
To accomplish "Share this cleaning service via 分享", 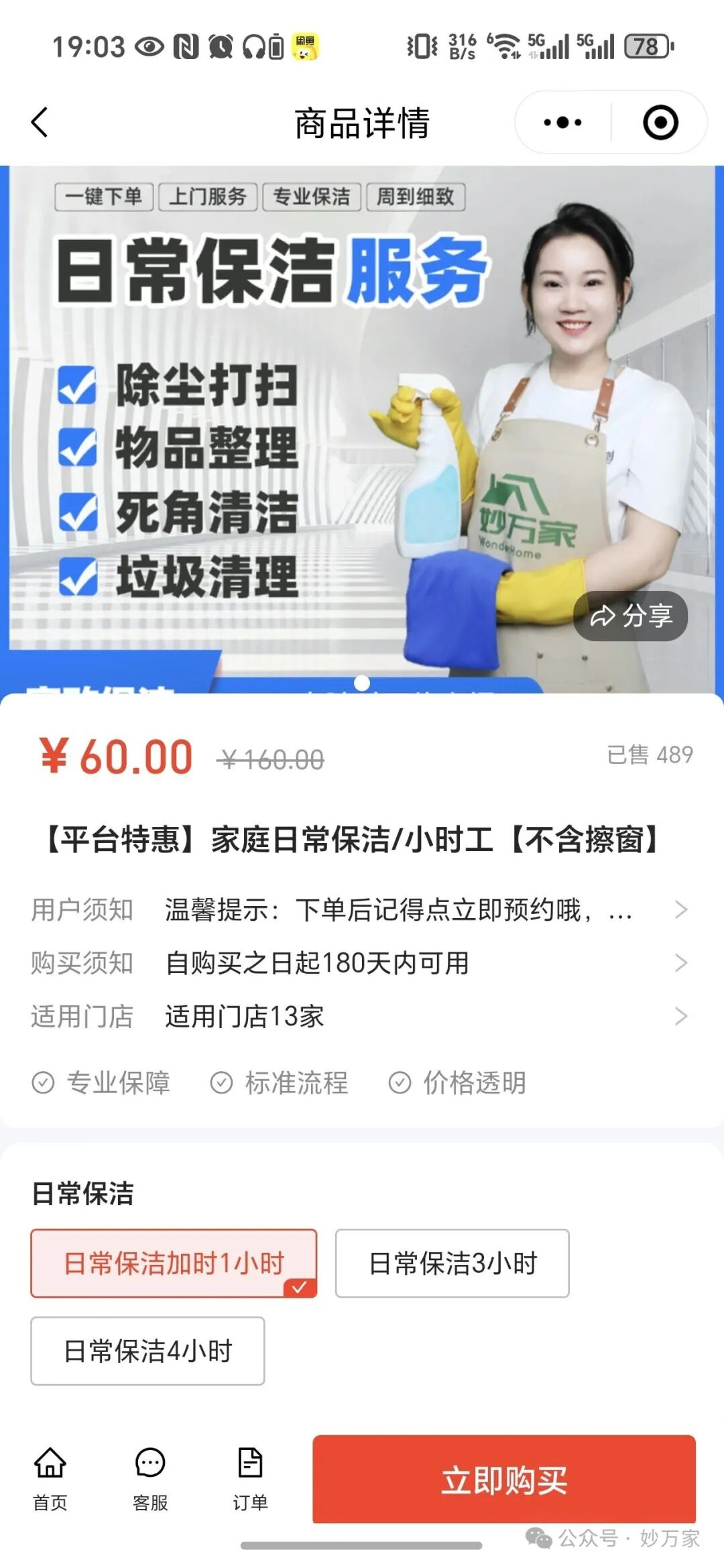I will pyautogui.click(x=631, y=616).
